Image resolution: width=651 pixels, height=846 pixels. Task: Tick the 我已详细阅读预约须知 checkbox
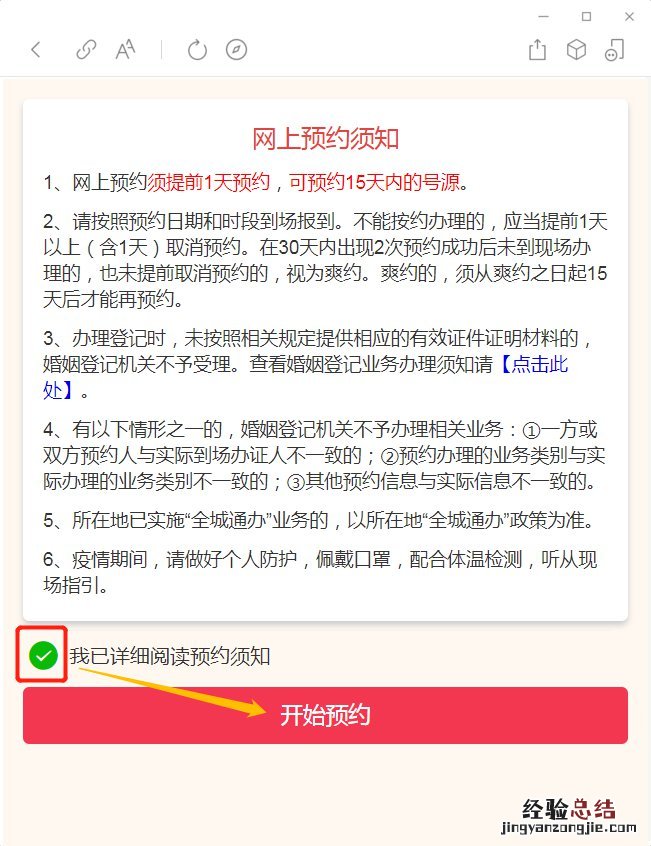tap(42, 656)
